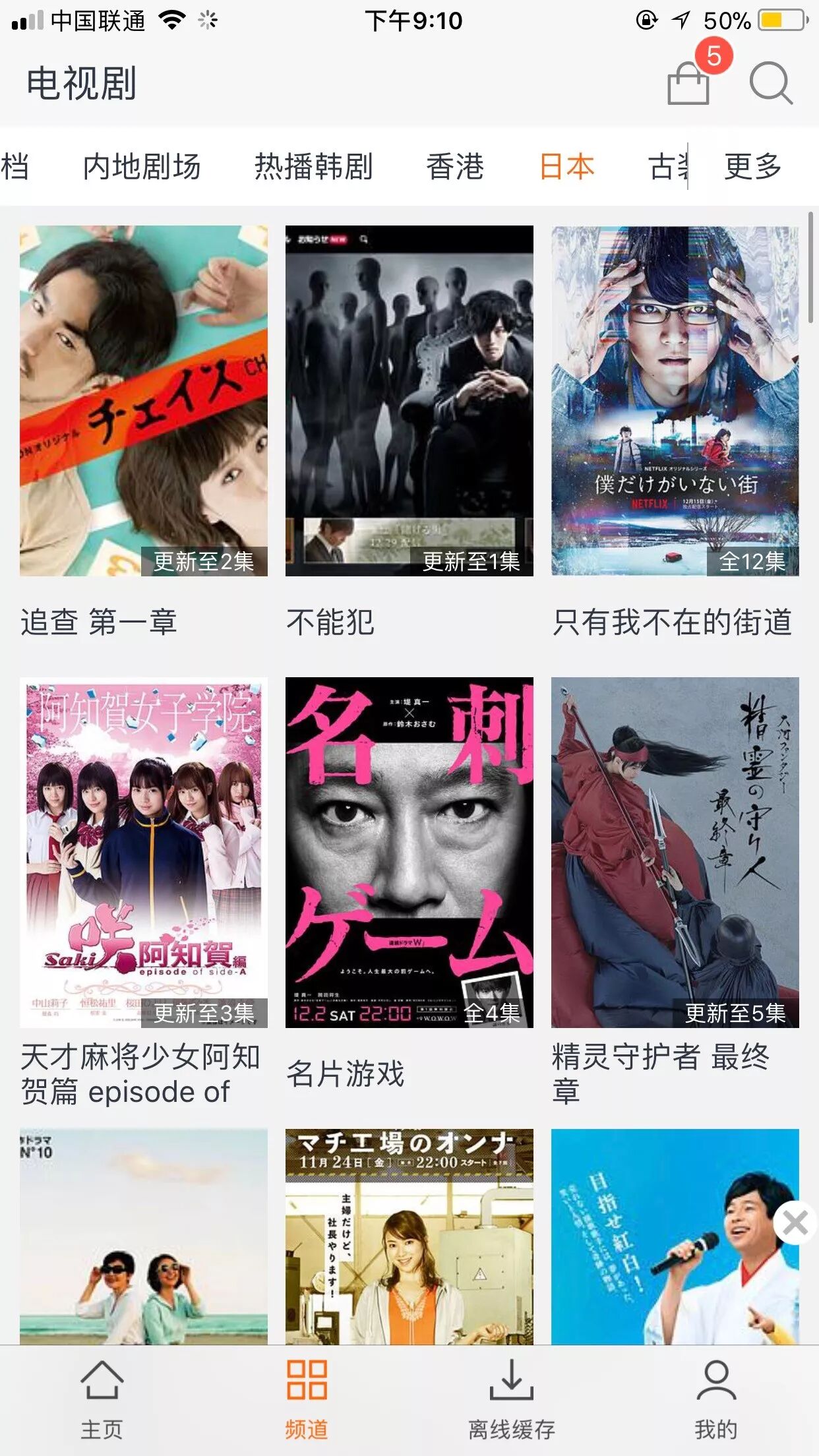Image resolution: width=819 pixels, height=1456 pixels.
Task: Switch to the 内地剧场 category tab
Action: coord(142,166)
